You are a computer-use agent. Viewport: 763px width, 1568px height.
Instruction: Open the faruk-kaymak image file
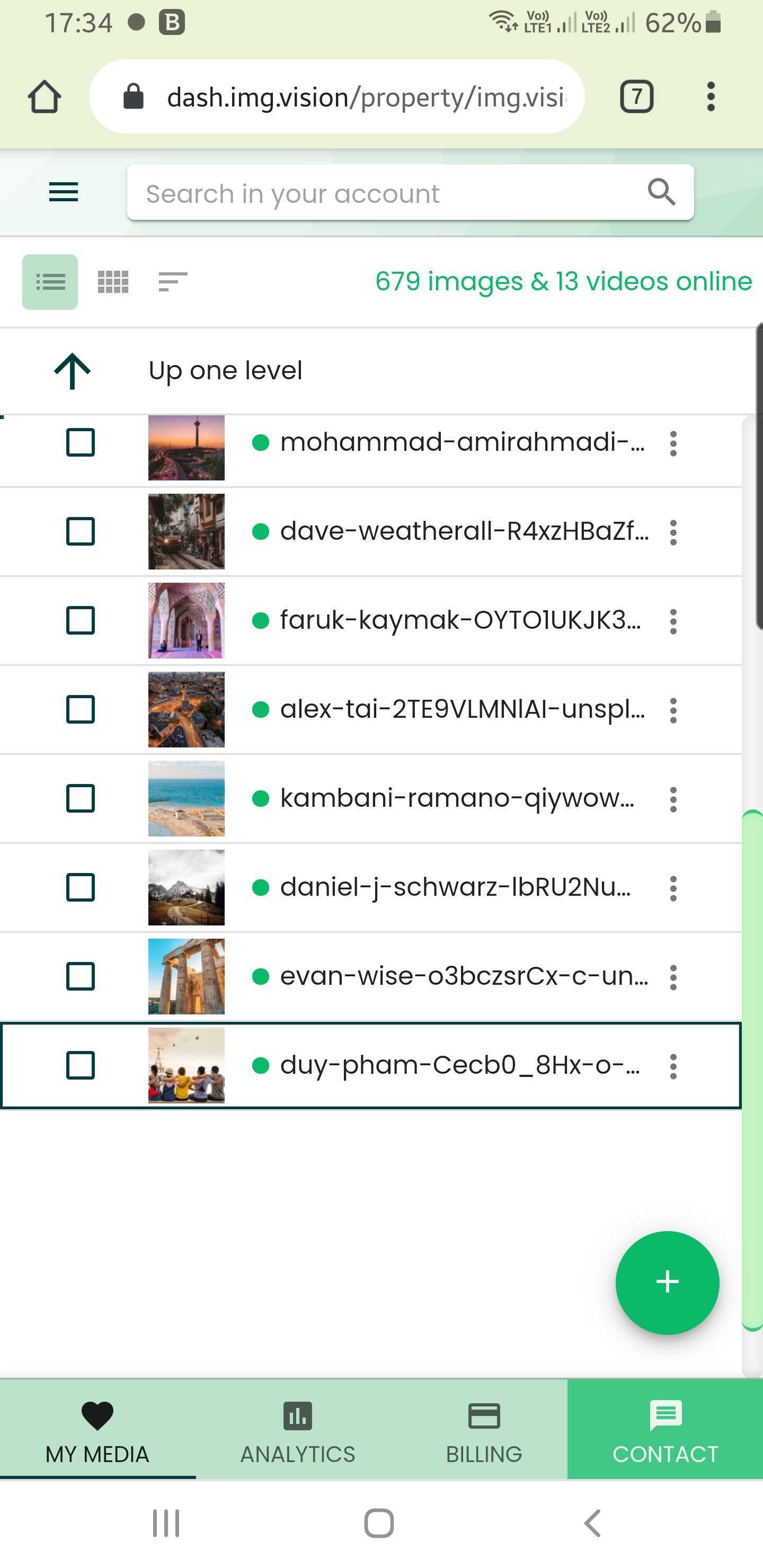pyautogui.click(x=460, y=620)
